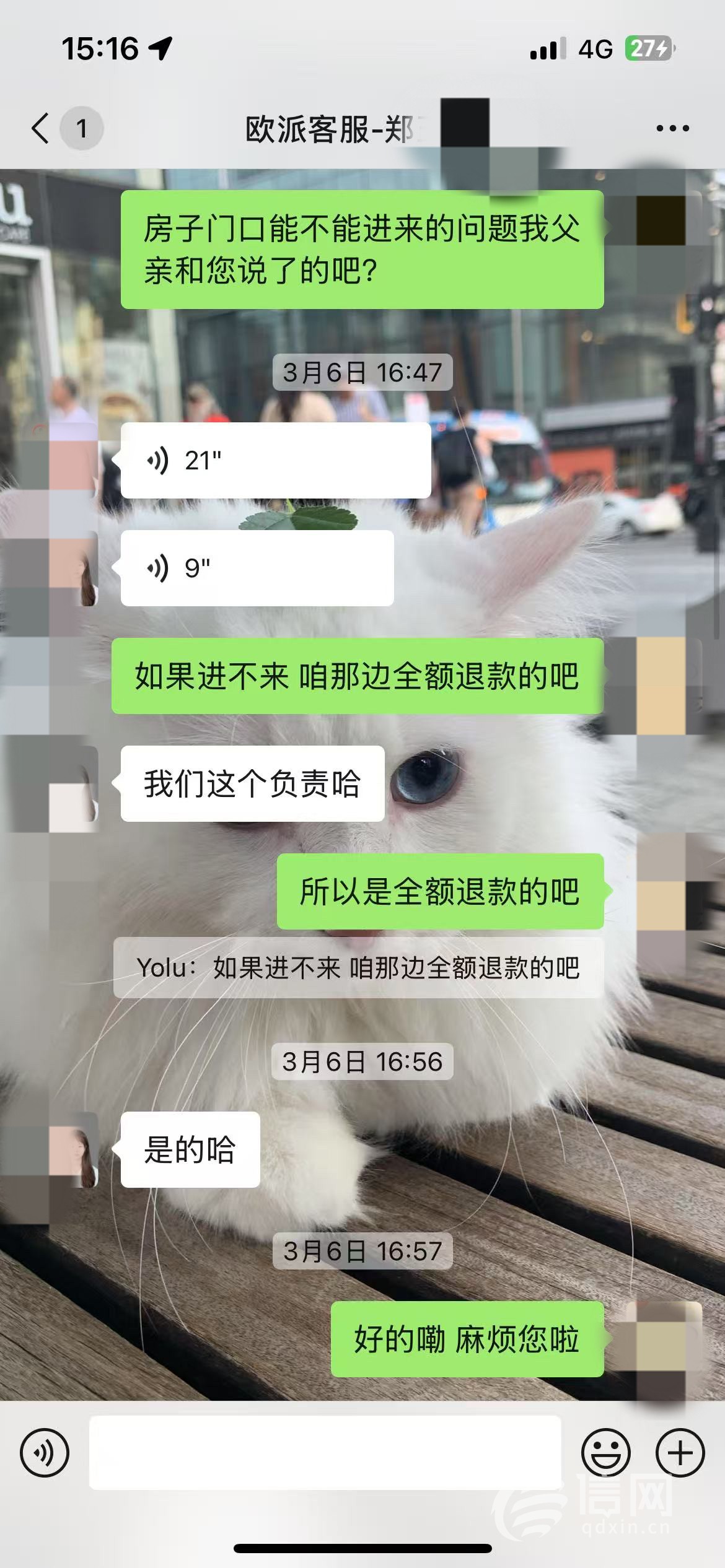Screen dimensions: 725x1568
Task: Switch to voice input mode
Action: tap(44, 1452)
